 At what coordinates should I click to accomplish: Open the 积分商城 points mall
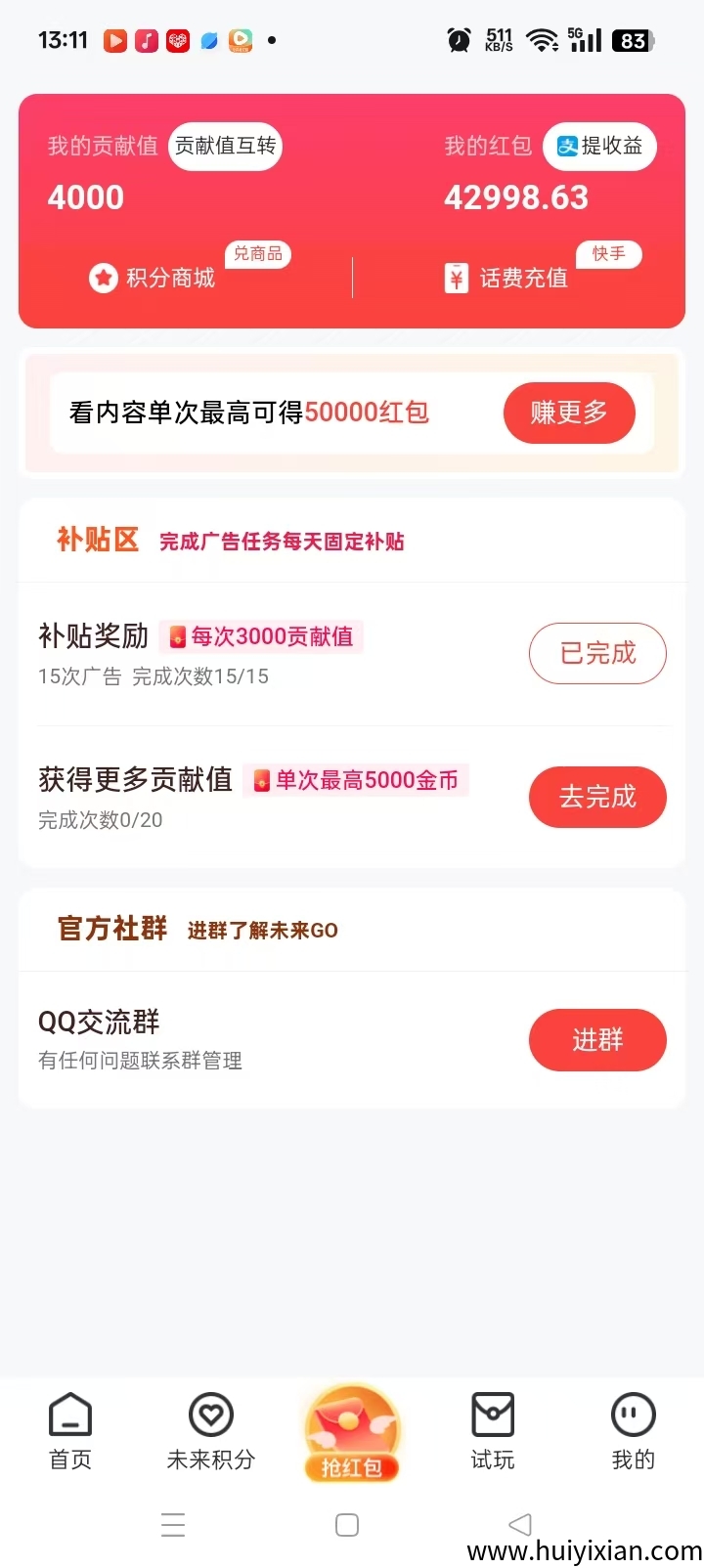point(154,279)
